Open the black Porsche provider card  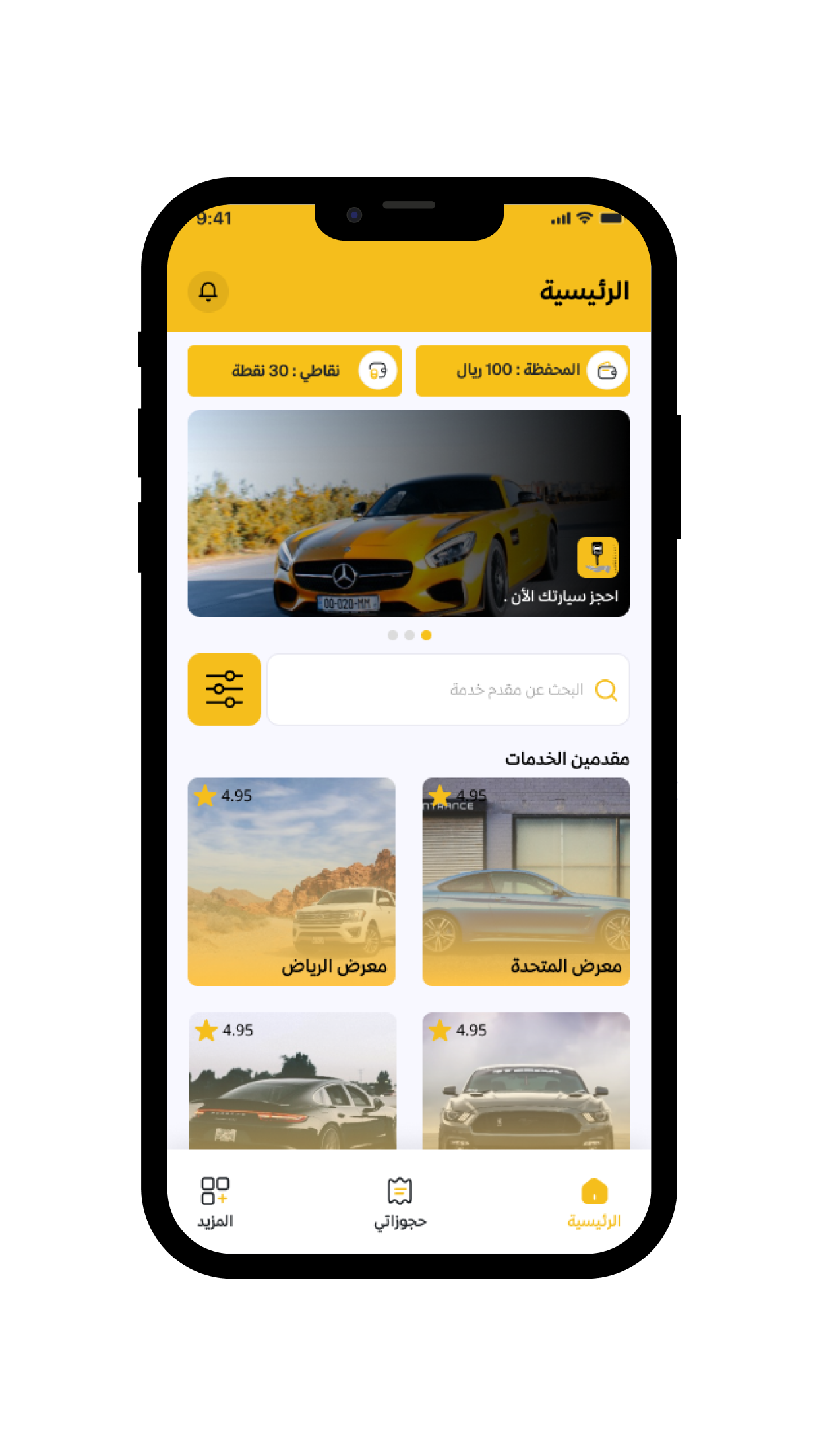point(292,1081)
